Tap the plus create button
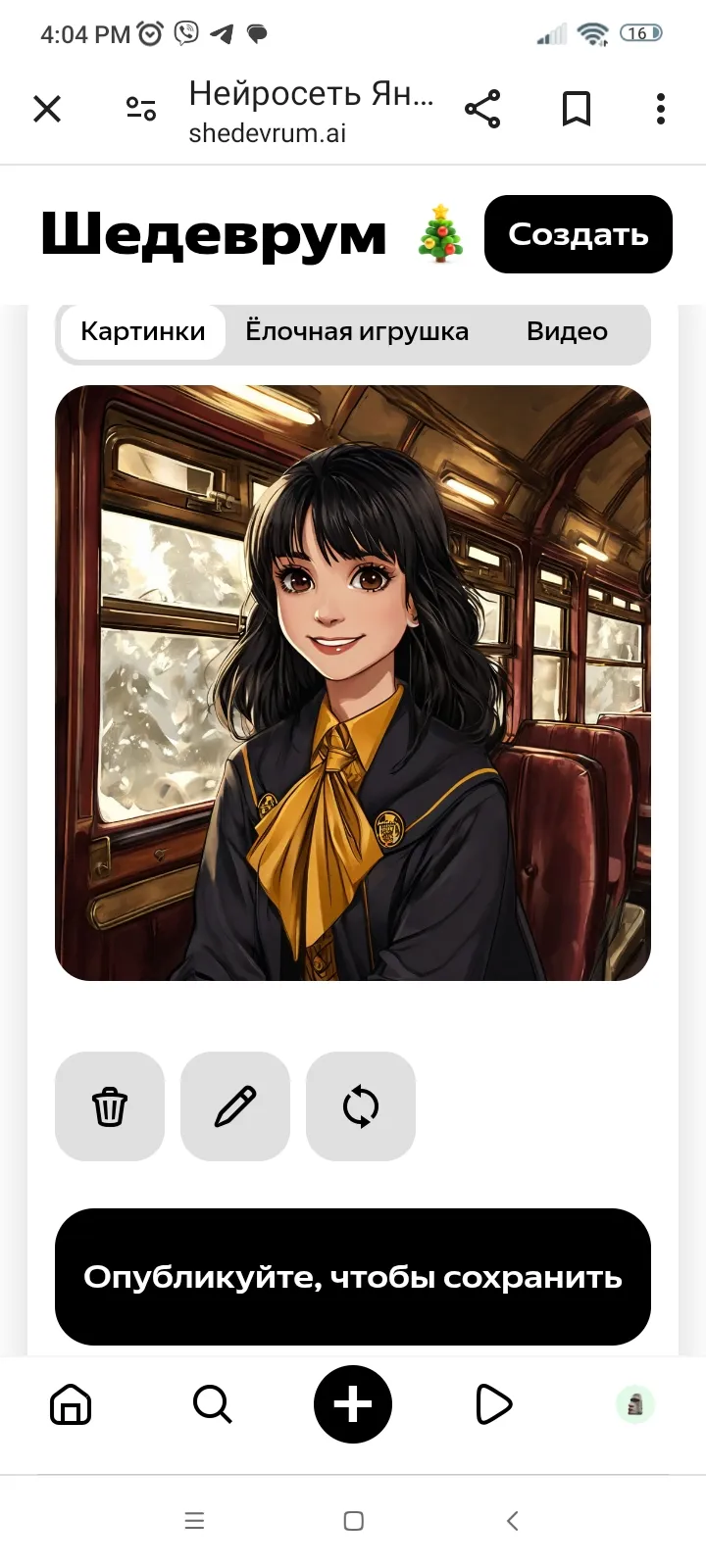This screenshot has width=706, height=1568. 353,1404
